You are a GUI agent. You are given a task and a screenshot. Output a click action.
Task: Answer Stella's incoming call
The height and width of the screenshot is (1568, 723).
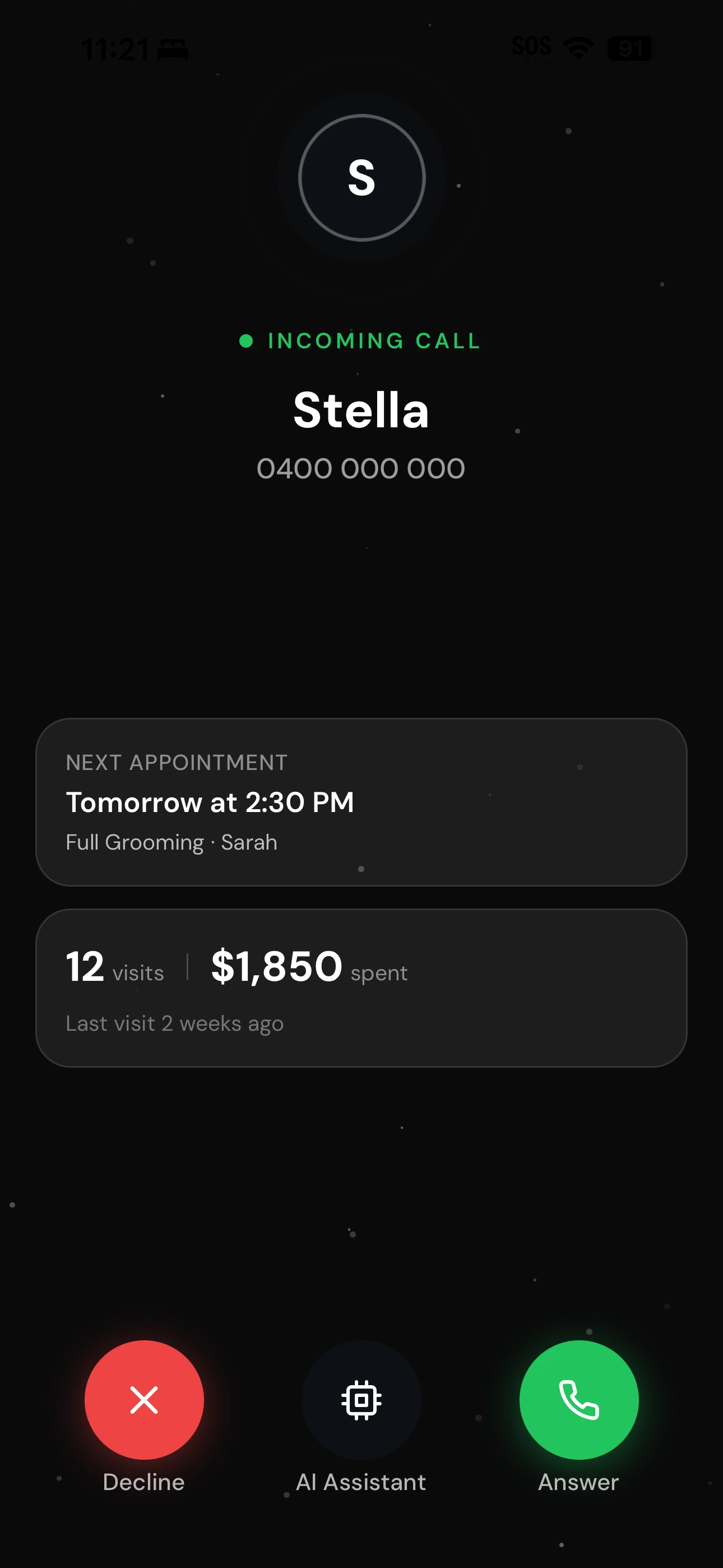[578, 1399]
